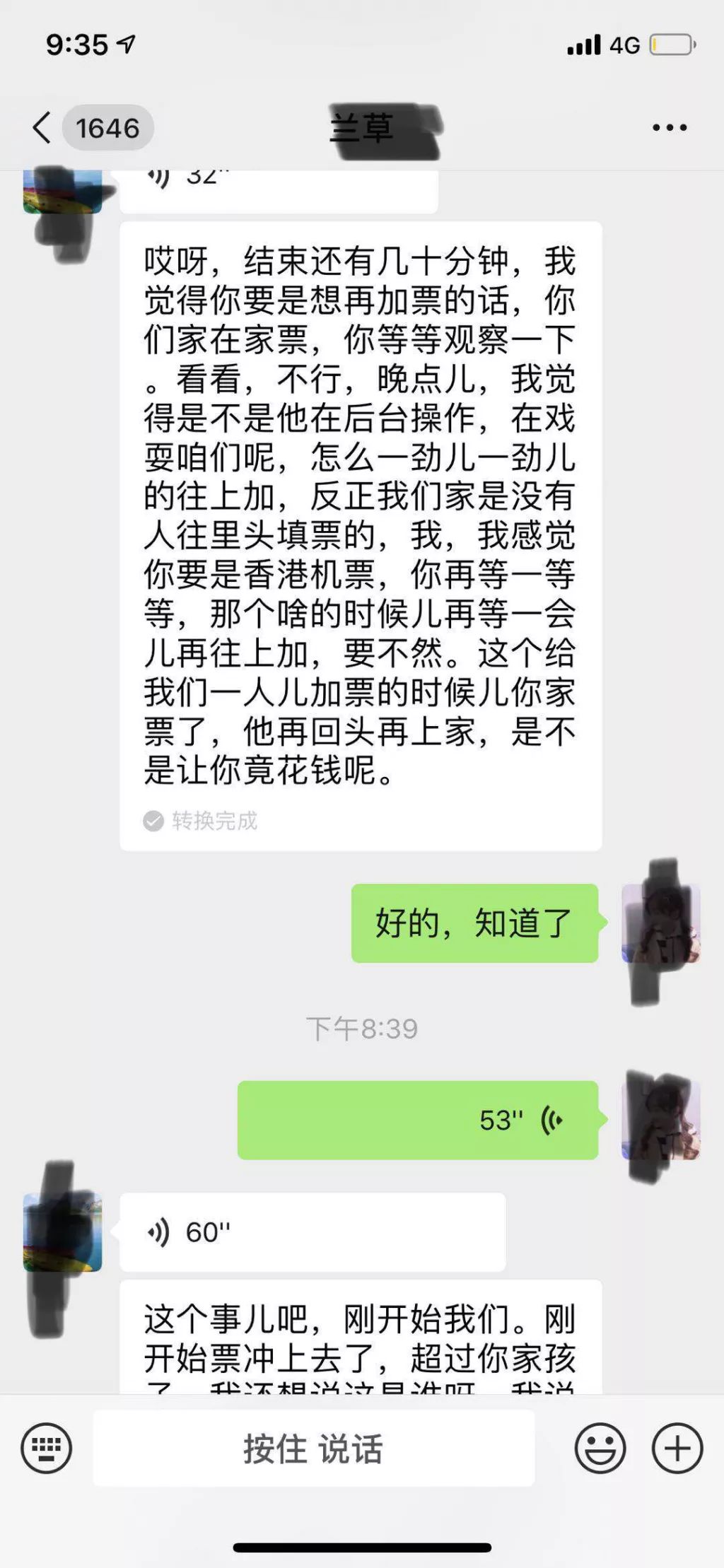Tap the 下午8:39 timestamp
Image resolution: width=724 pixels, height=1568 pixels.
[362, 1029]
